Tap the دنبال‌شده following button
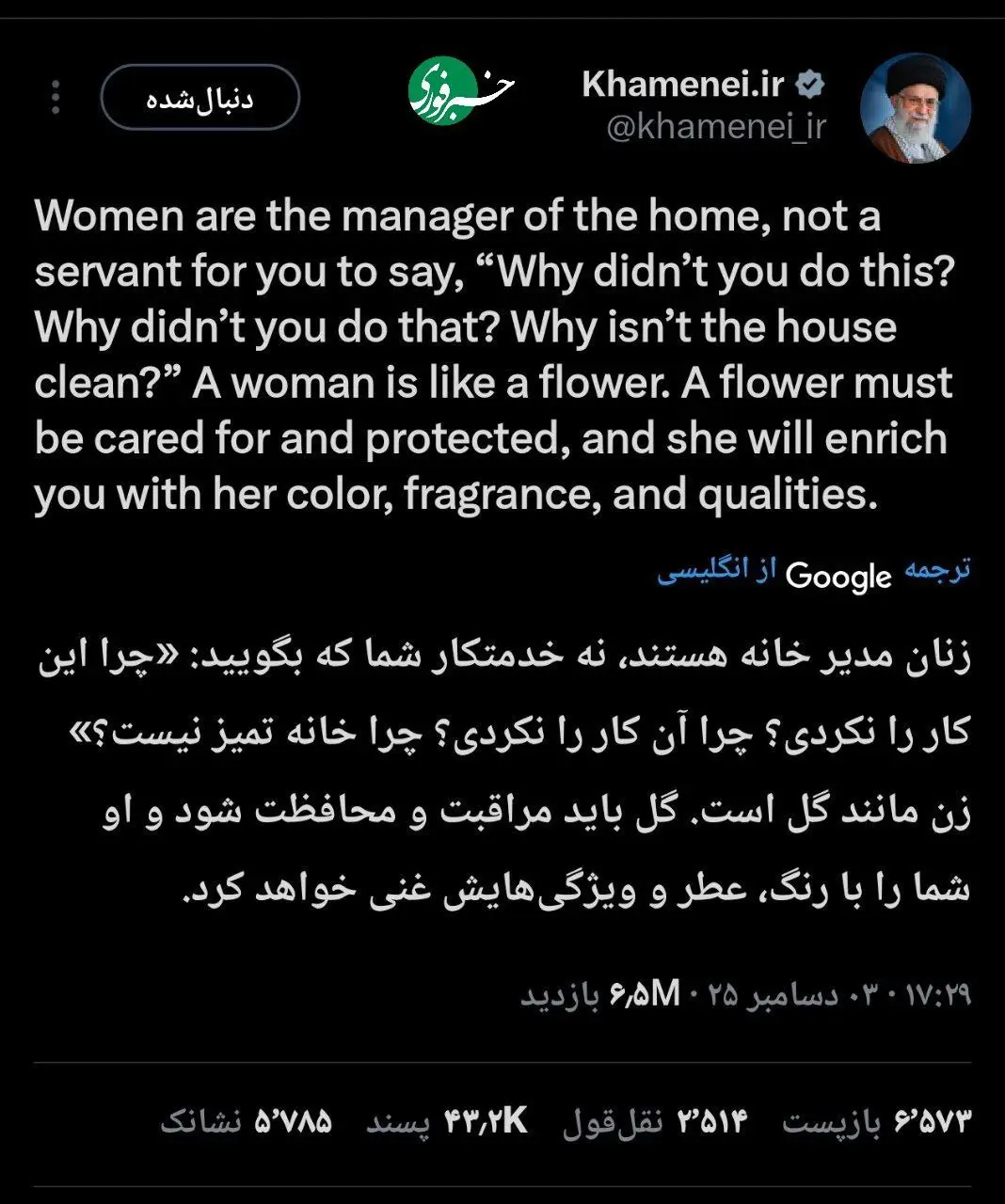Screen dimensions: 1005x1204 199,98
